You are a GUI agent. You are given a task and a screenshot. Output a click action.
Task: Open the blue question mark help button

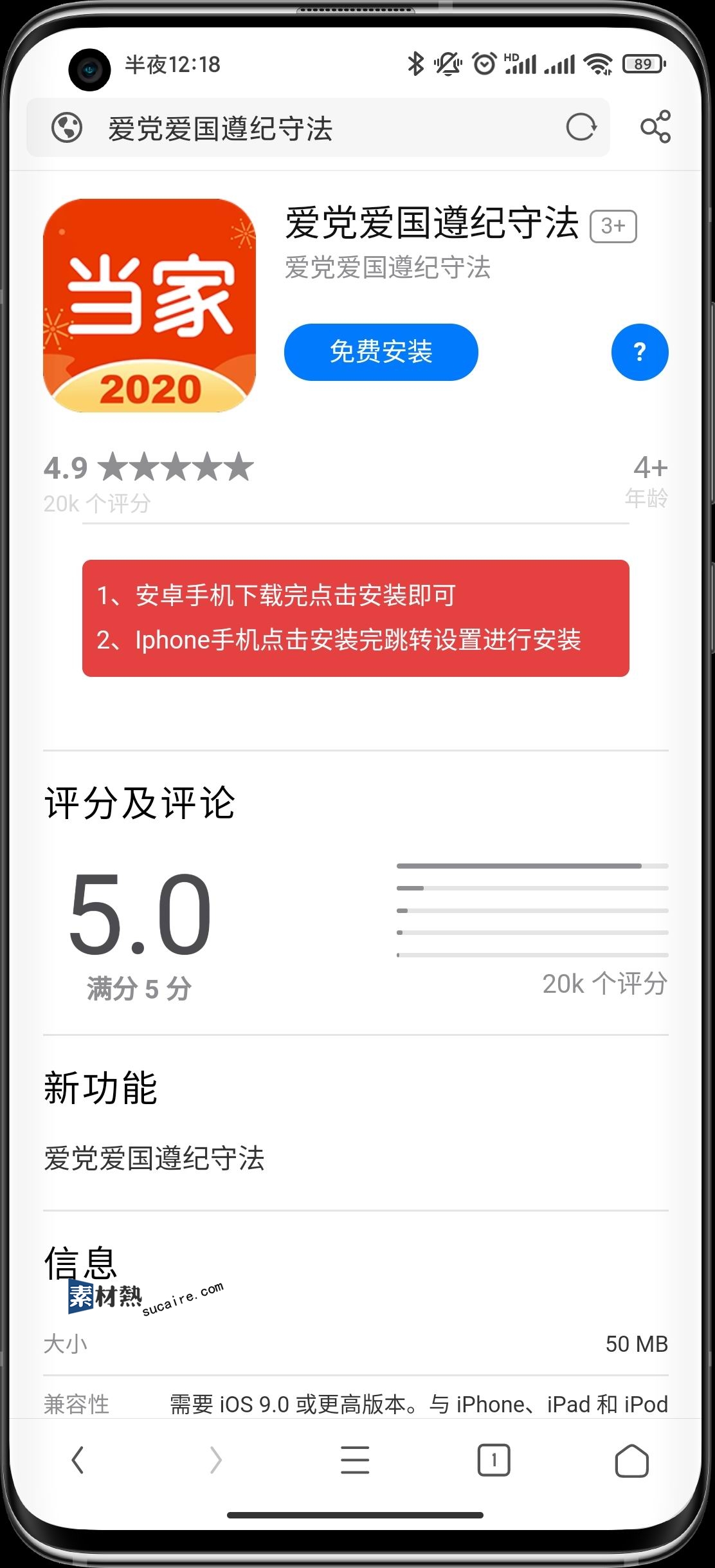coord(639,352)
